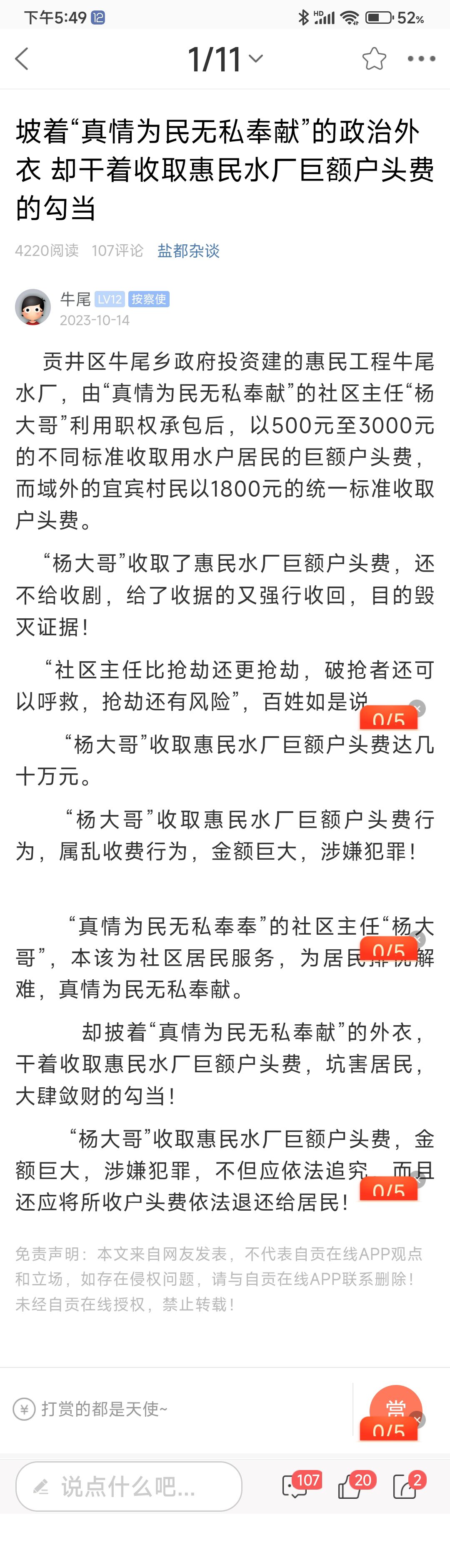The width and height of the screenshot is (450, 1568).
Task: Close the floating 0/5 badge near 百姓如是说
Action: coord(417,708)
